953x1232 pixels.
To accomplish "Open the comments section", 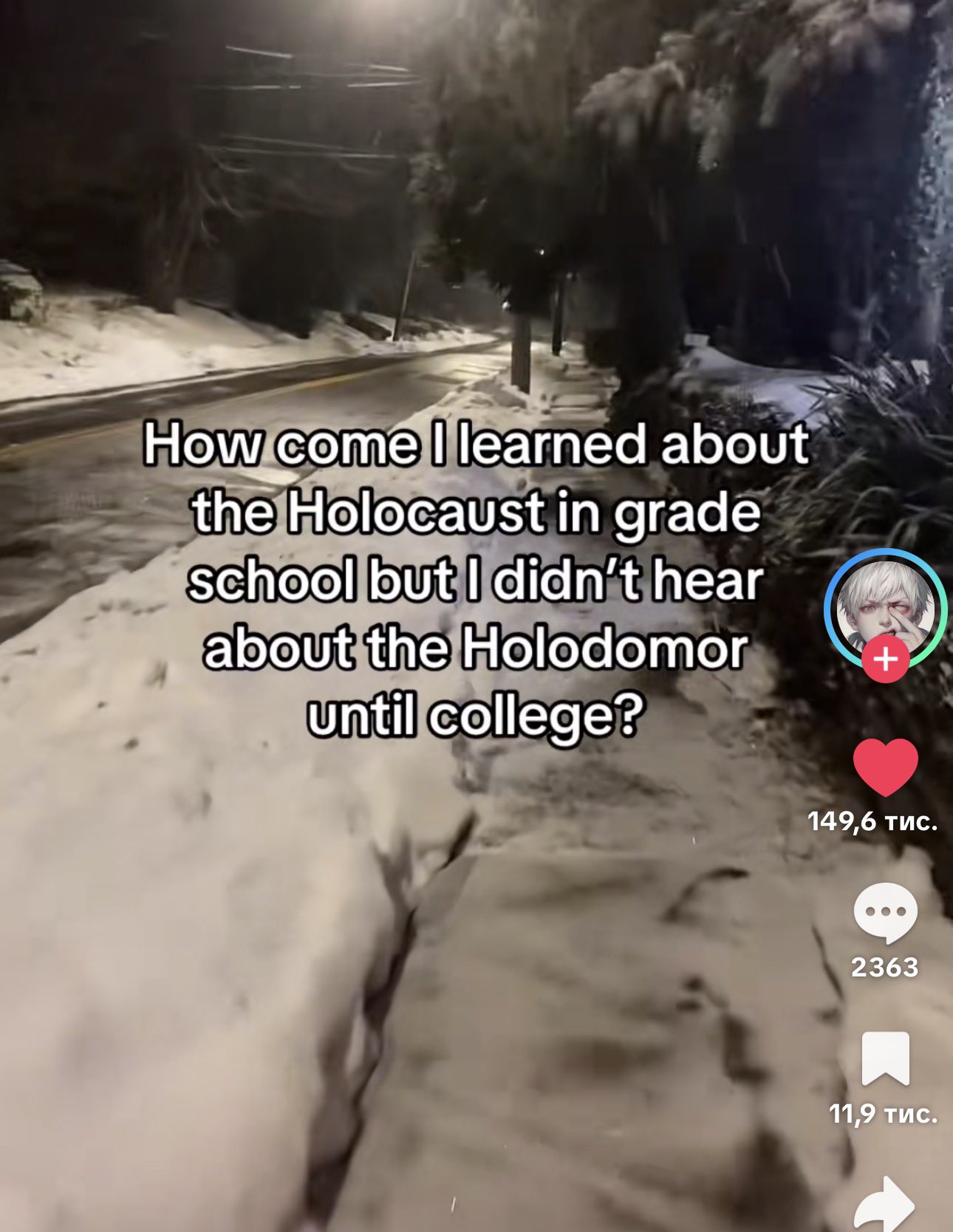I will pyautogui.click(x=885, y=914).
